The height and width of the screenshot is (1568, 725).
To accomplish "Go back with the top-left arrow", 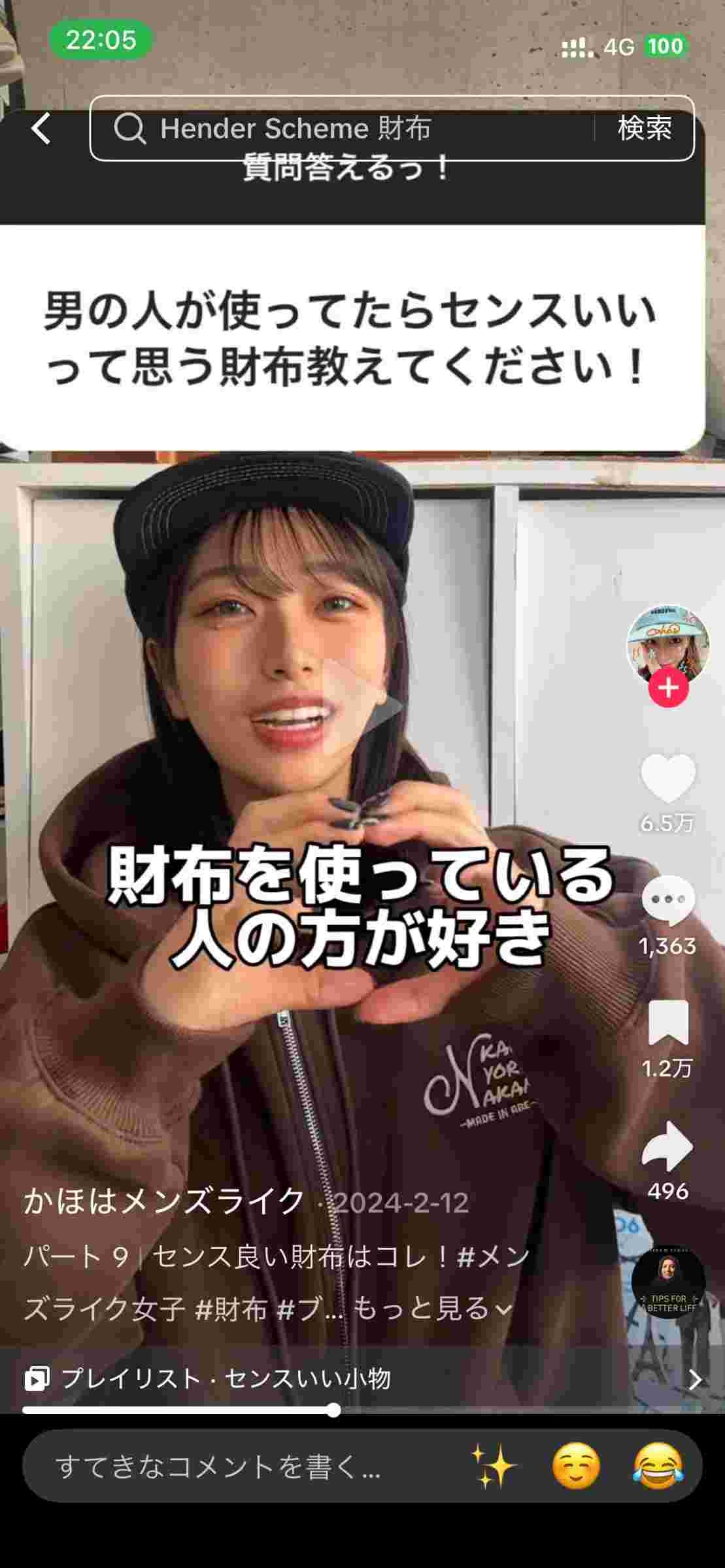I will click(x=41, y=129).
